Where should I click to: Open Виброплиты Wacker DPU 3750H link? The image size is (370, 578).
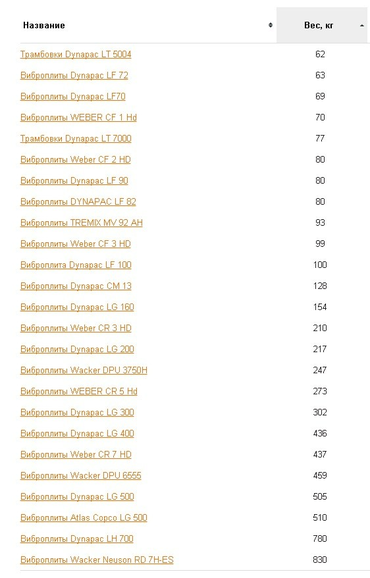84,370
